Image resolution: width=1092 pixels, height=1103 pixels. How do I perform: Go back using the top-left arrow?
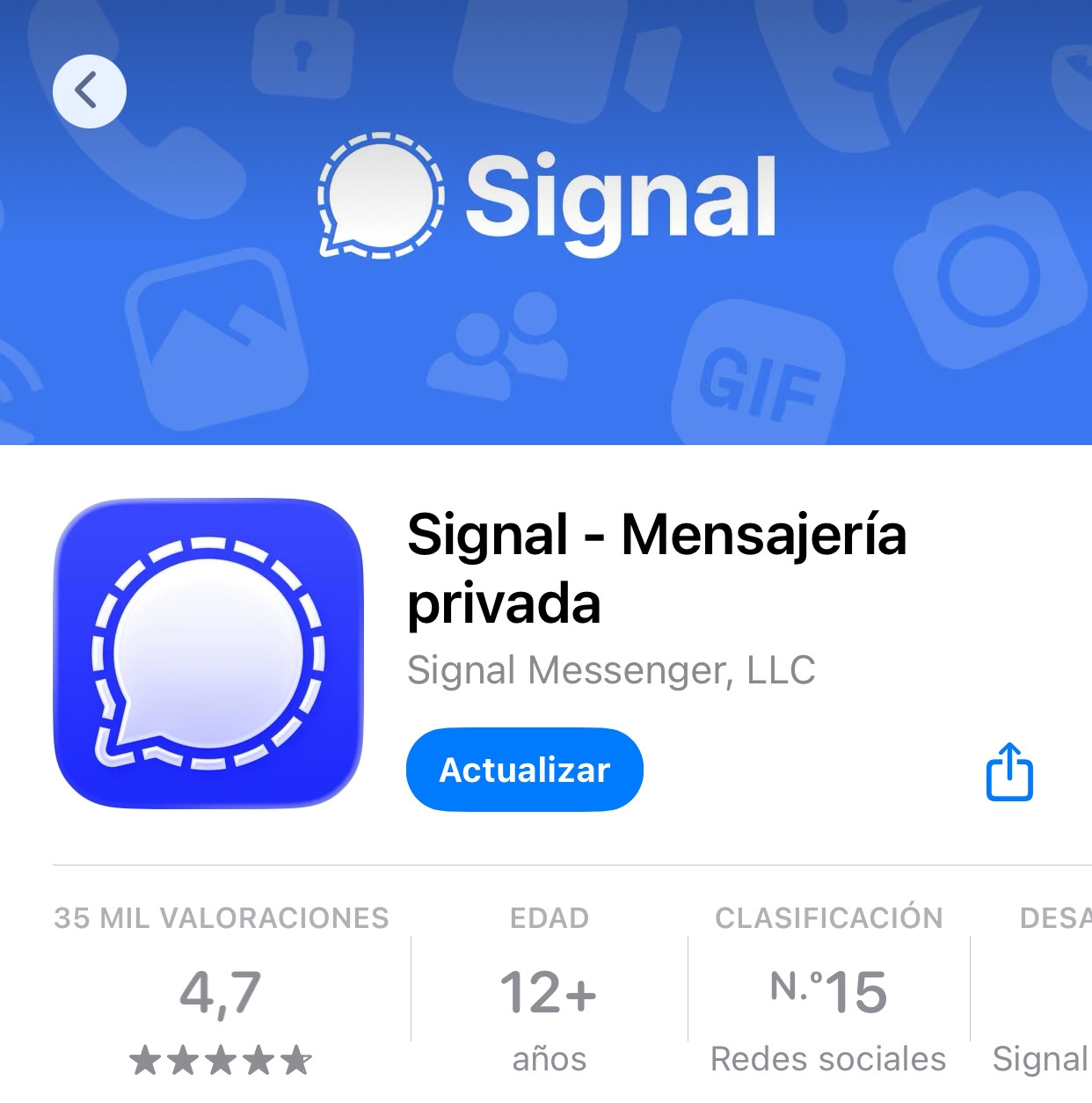pos(89,91)
